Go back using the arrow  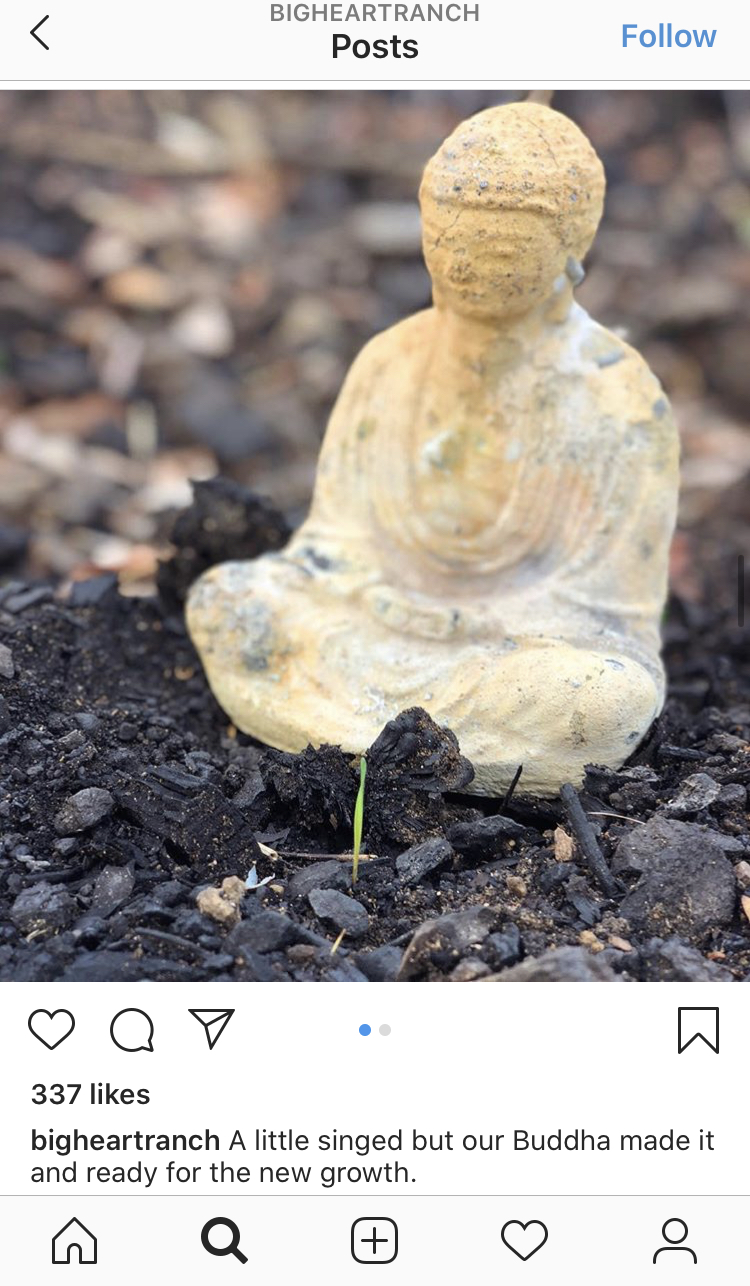point(39,33)
